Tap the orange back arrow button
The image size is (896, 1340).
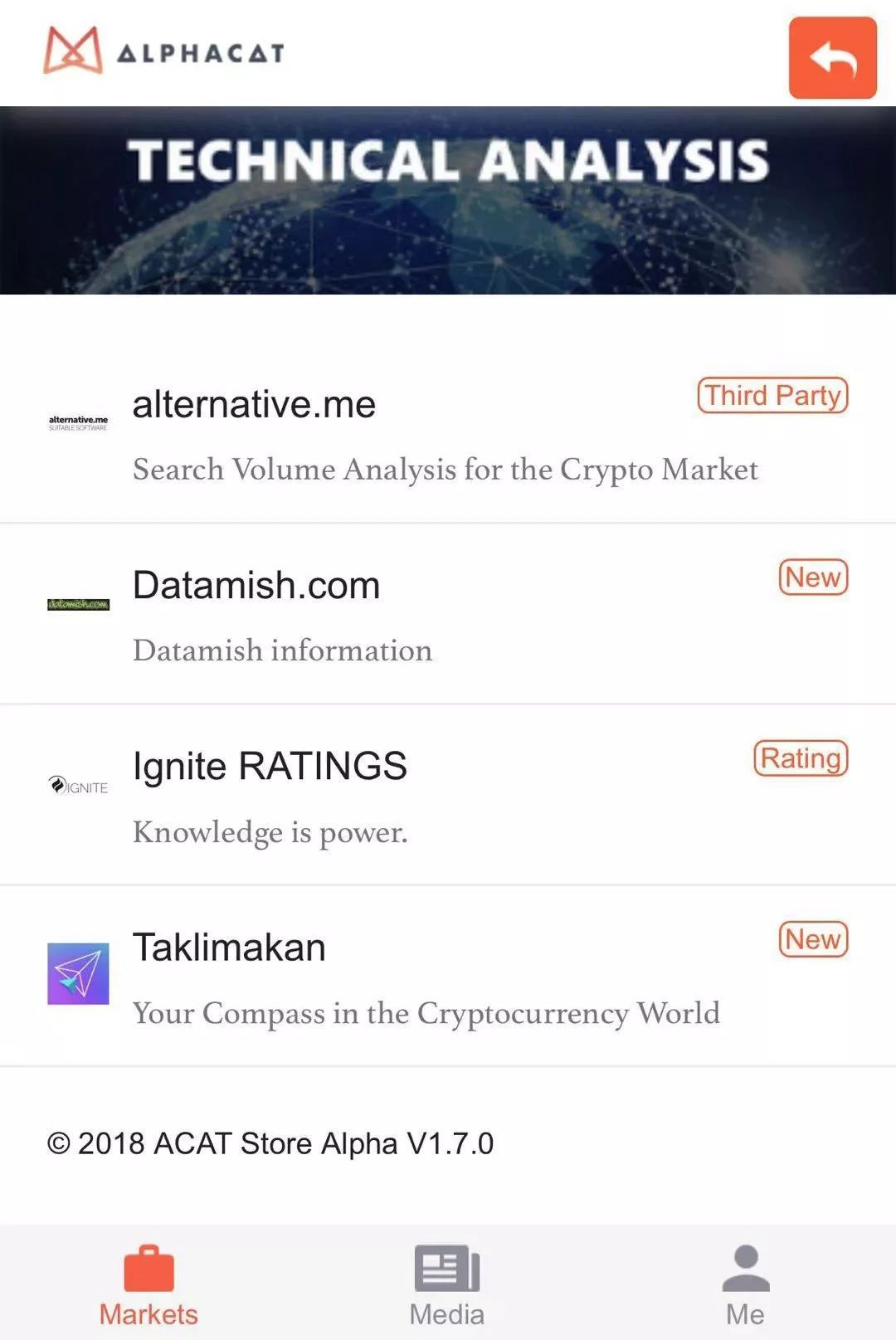(x=832, y=58)
